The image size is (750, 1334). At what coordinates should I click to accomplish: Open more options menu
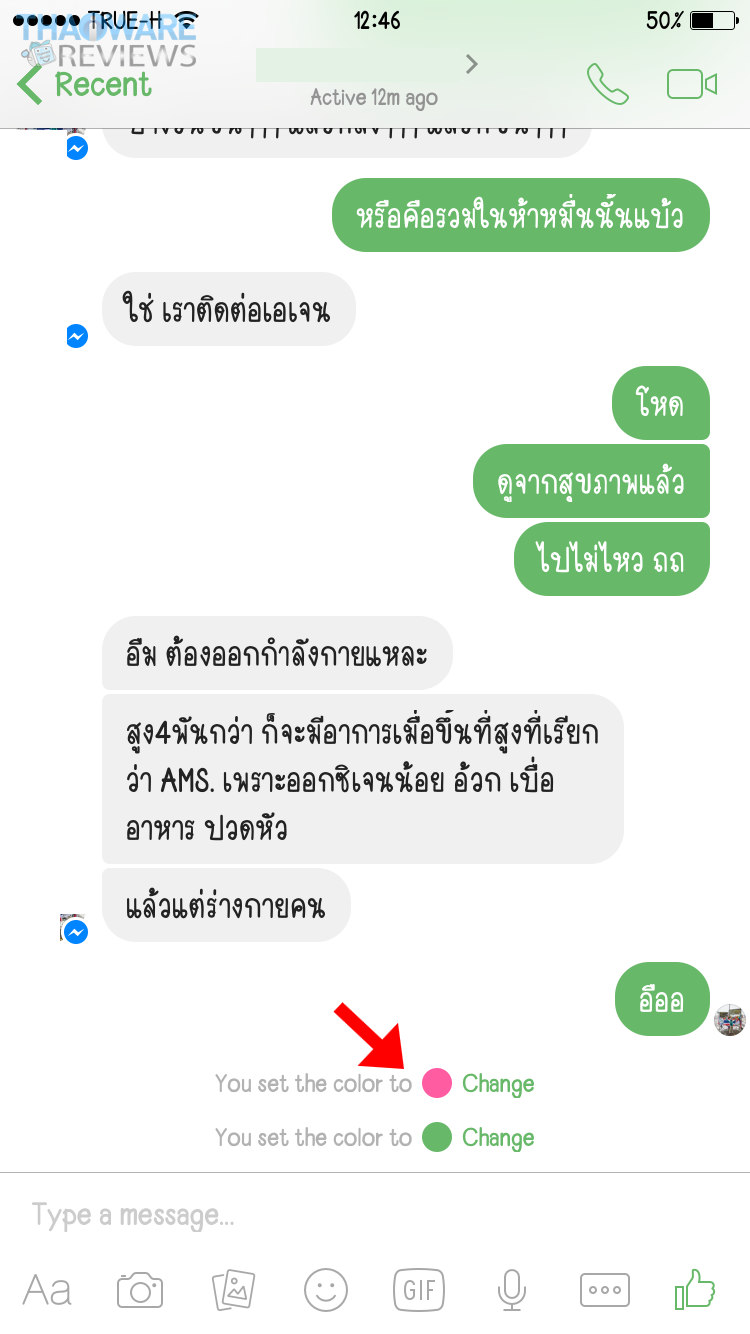[605, 1290]
